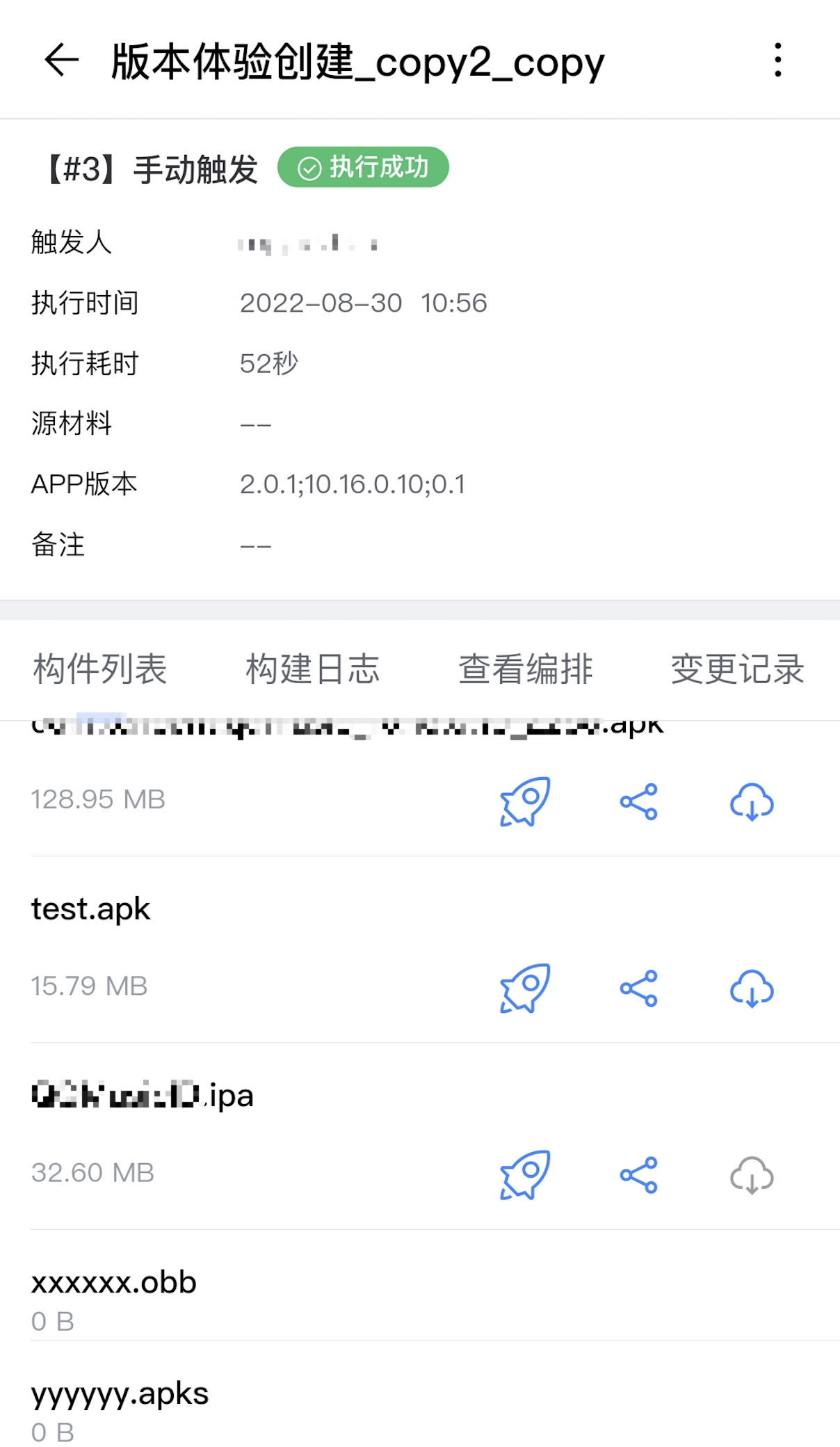Screen dimensions: 840x1447
Task: Open the overflow three-dot menu
Action: (x=778, y=63)
